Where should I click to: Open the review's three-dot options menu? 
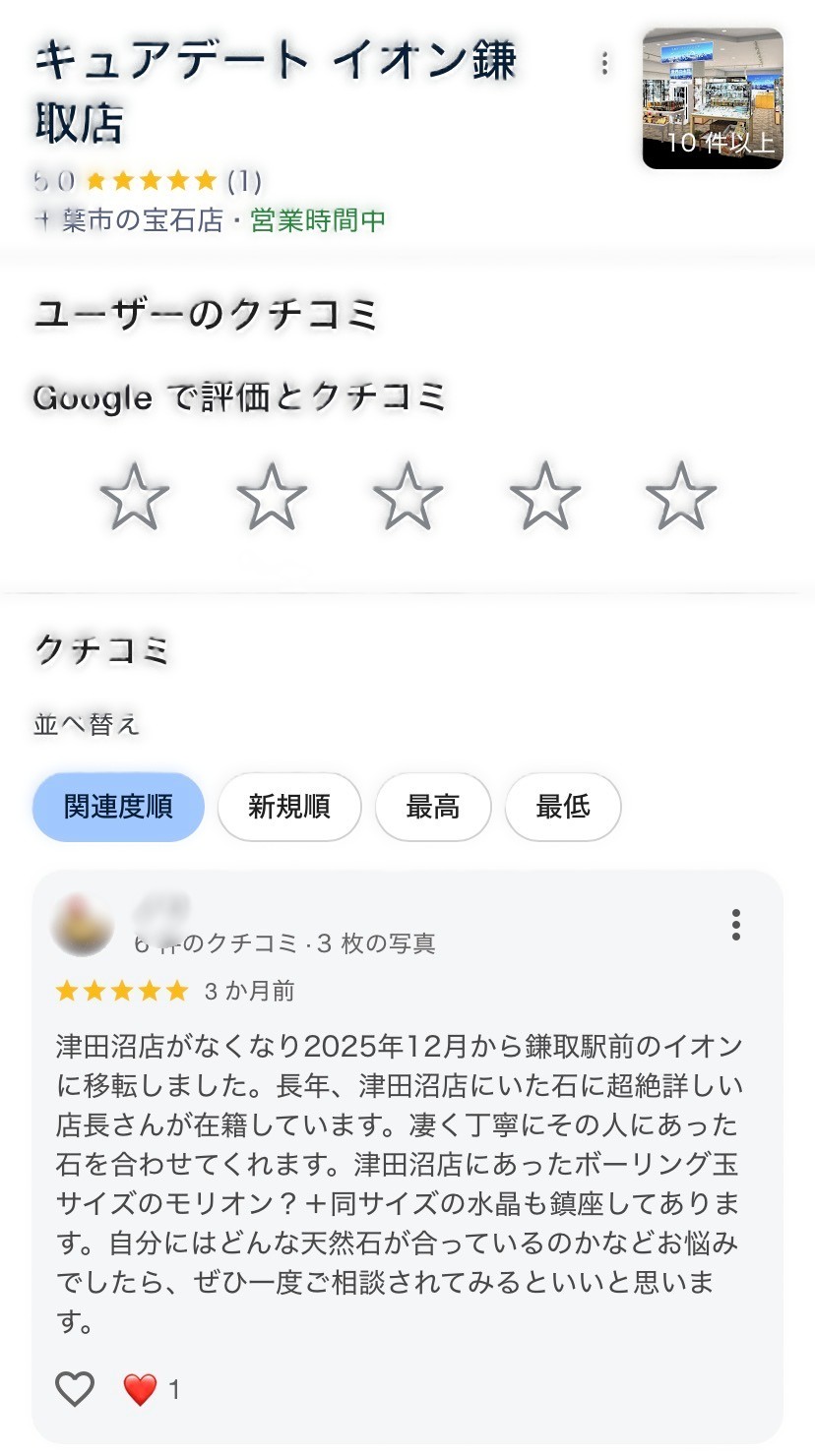(x=735, y=925)
